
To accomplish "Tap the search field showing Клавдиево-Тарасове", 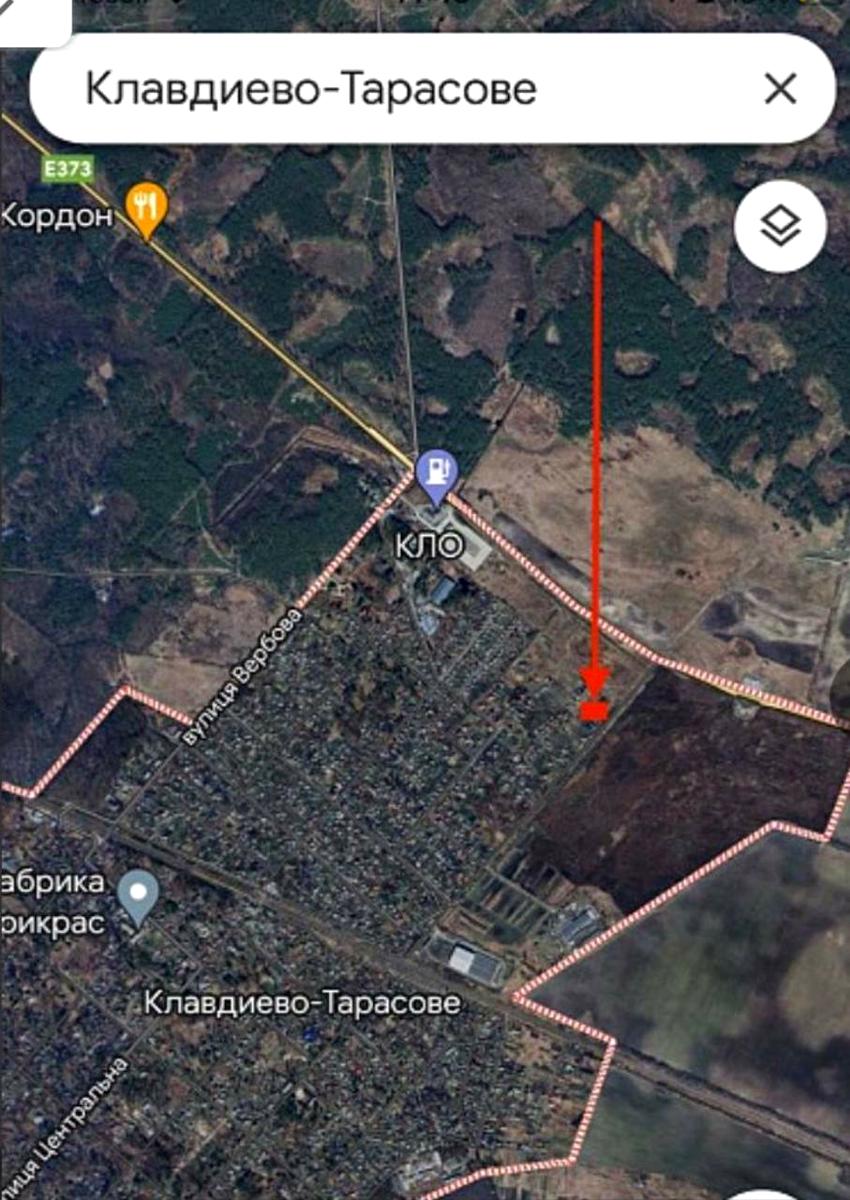I will tap(380, 90).
